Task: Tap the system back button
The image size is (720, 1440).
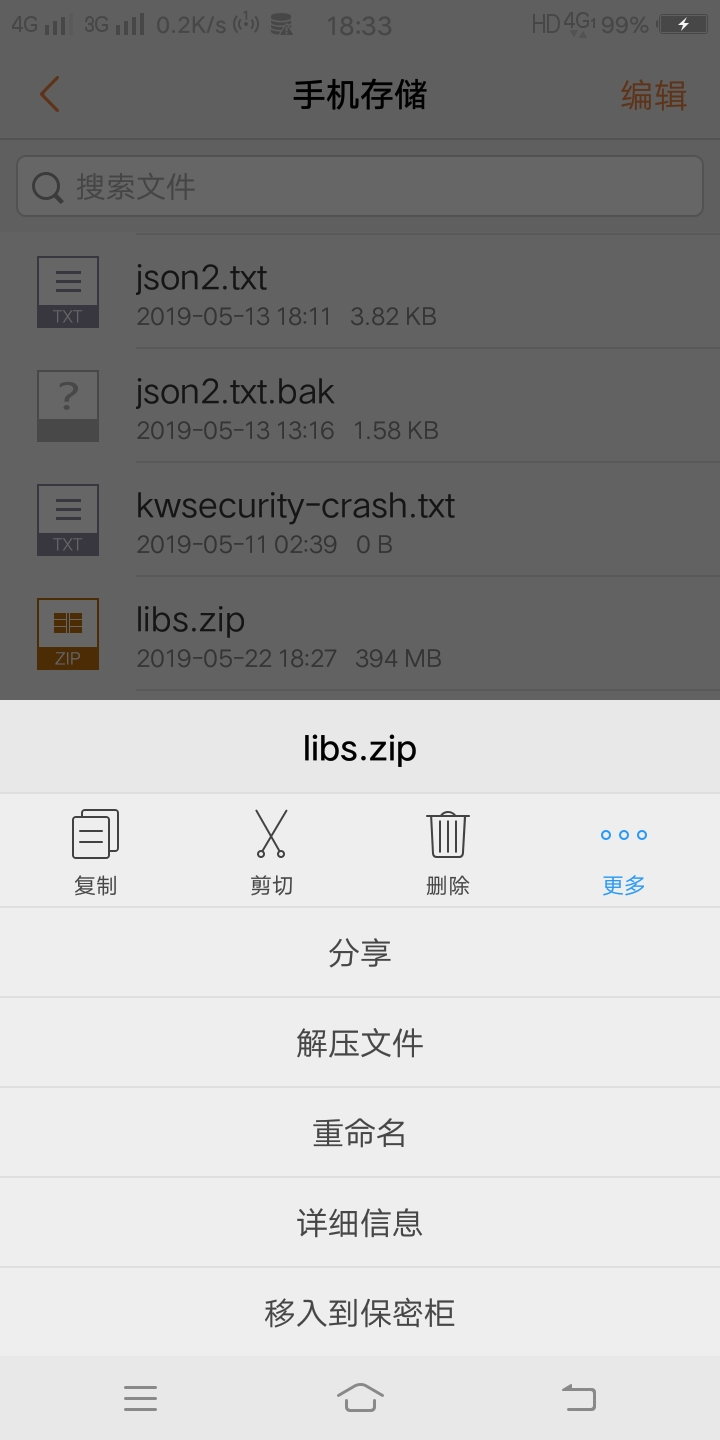Action: tap(578, 1397)
